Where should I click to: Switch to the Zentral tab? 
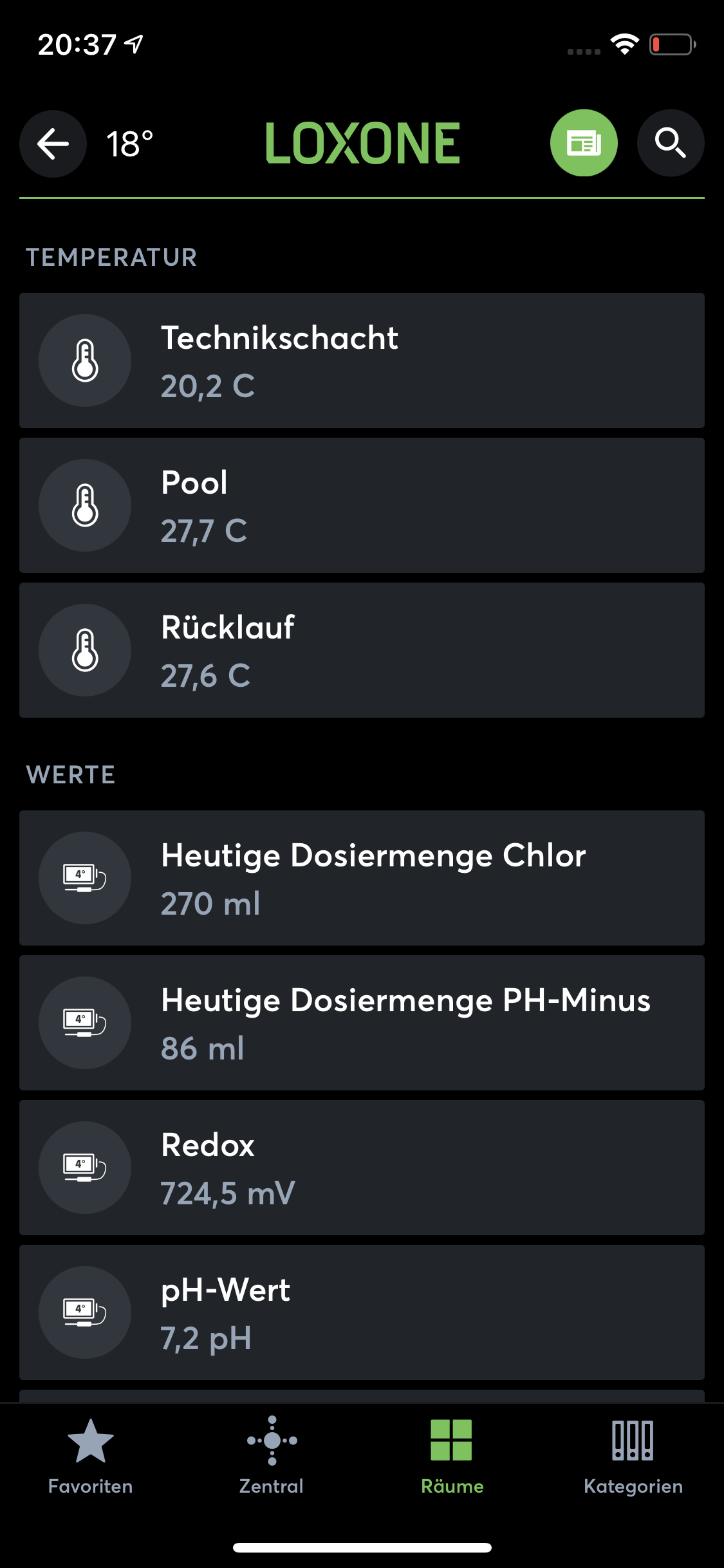[272, 1456]
